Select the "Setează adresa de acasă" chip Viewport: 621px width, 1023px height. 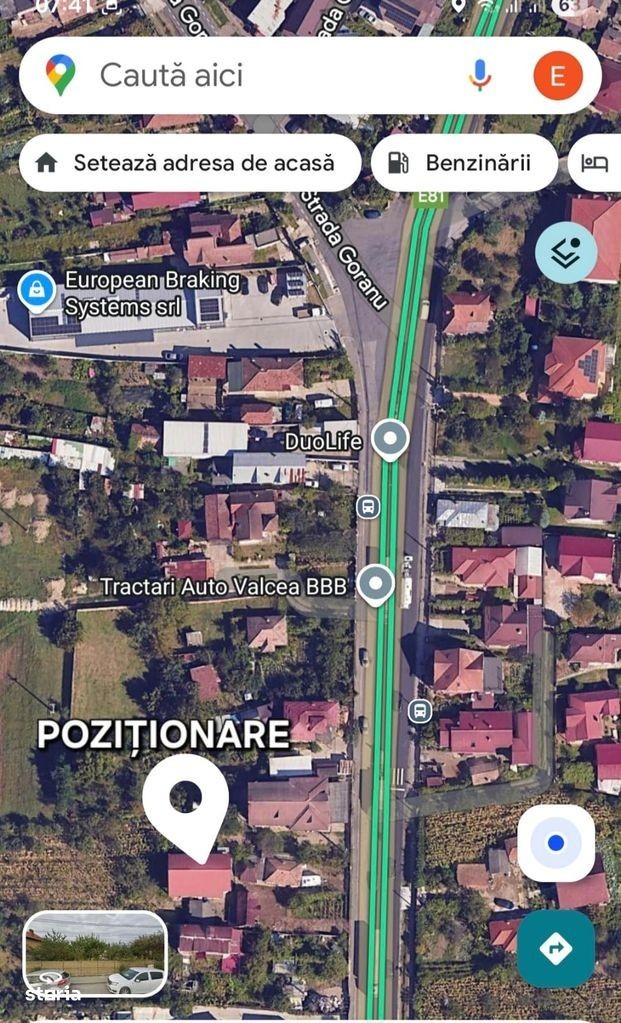click(x=190, y=163)
